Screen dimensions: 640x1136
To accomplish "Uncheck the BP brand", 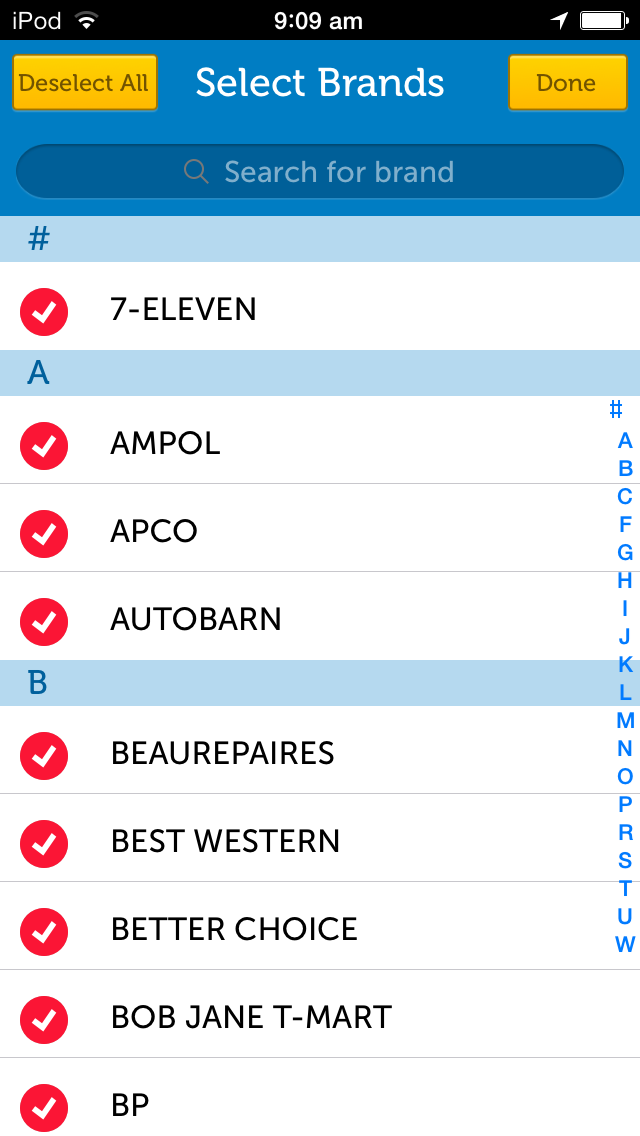I will (x=44, y=1107).
